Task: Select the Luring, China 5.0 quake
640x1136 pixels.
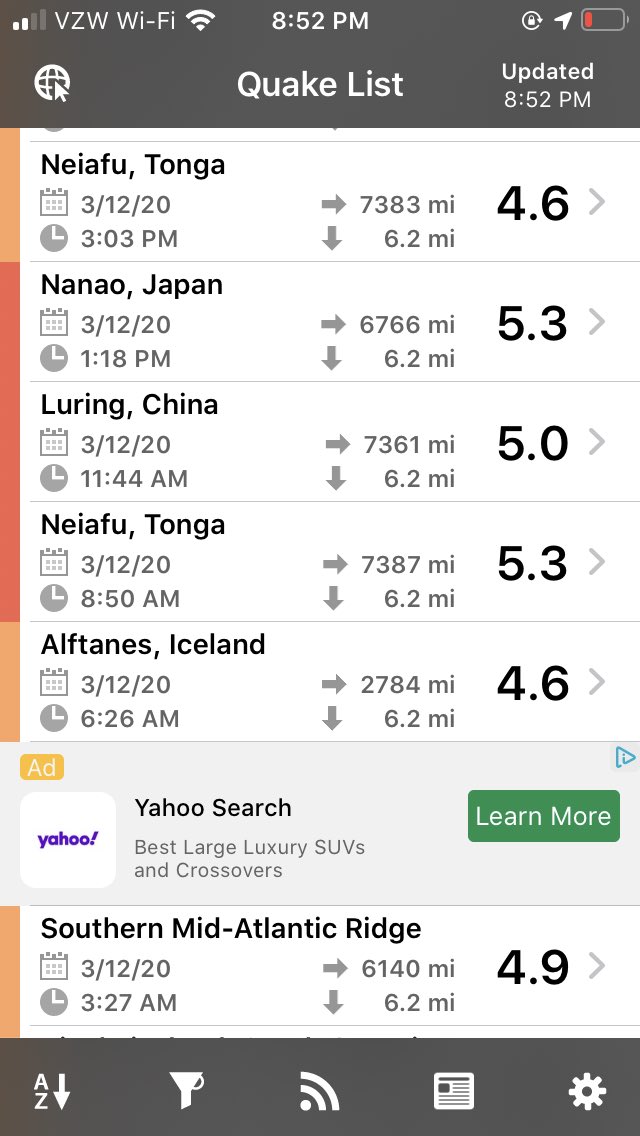Action: point(320,442)
